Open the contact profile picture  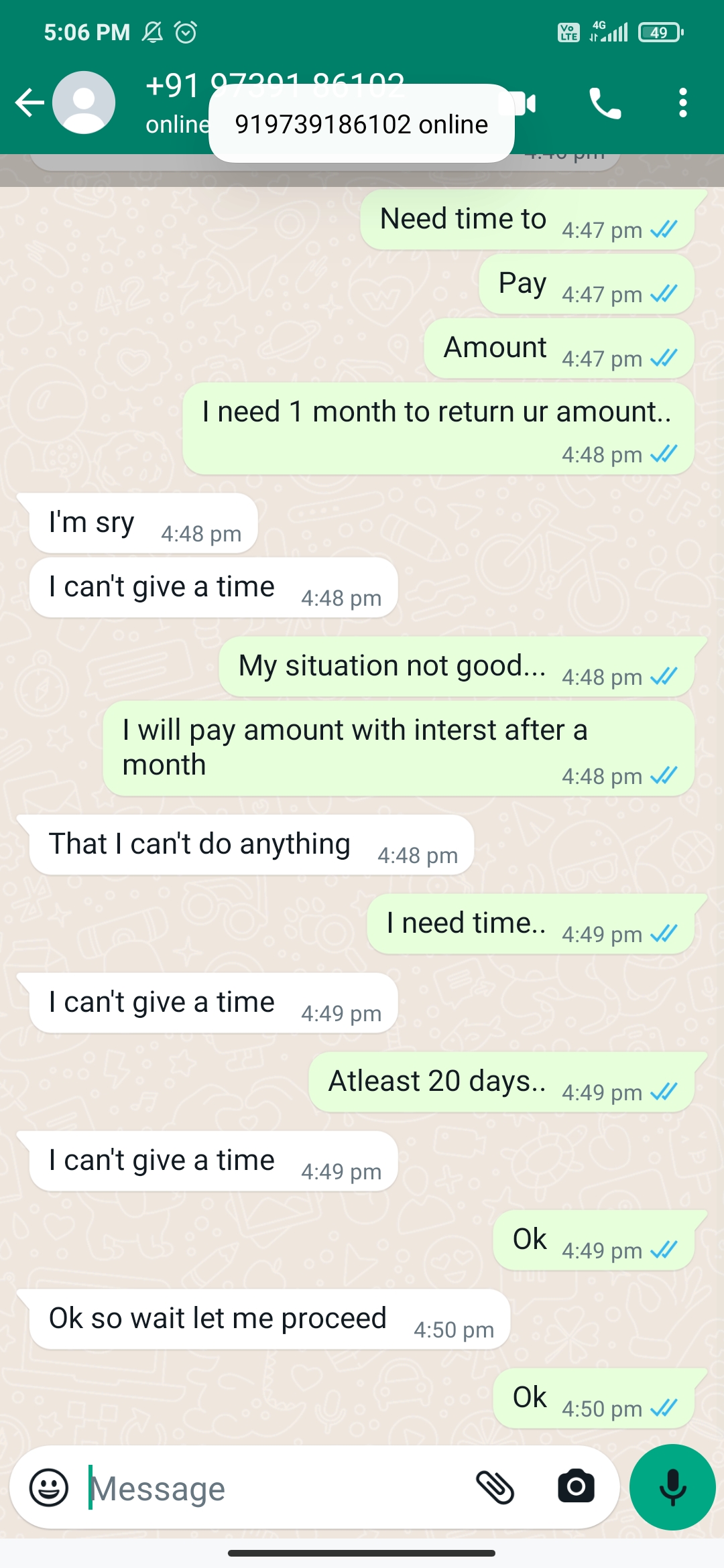pos(84,103)
